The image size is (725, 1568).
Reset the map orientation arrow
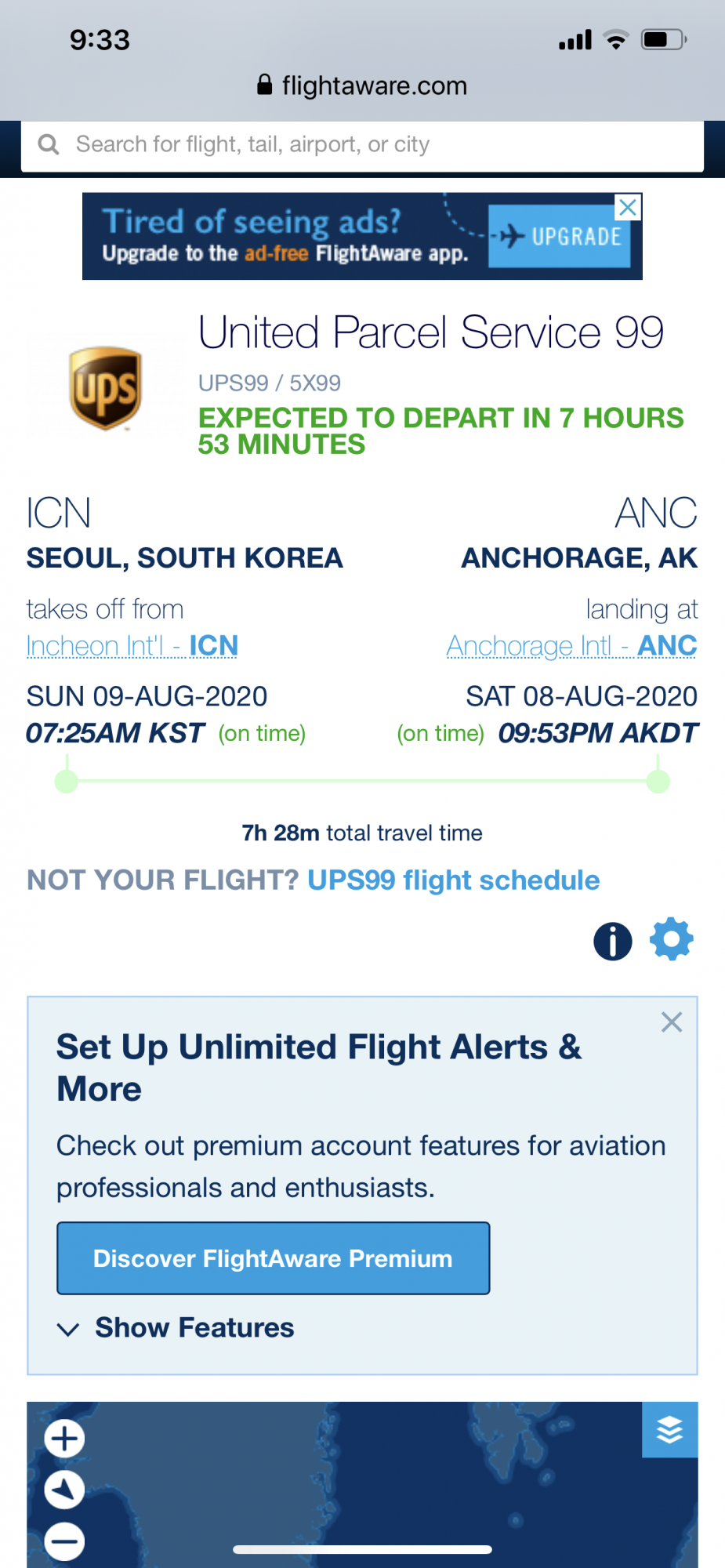click(x=64, y=1490)
